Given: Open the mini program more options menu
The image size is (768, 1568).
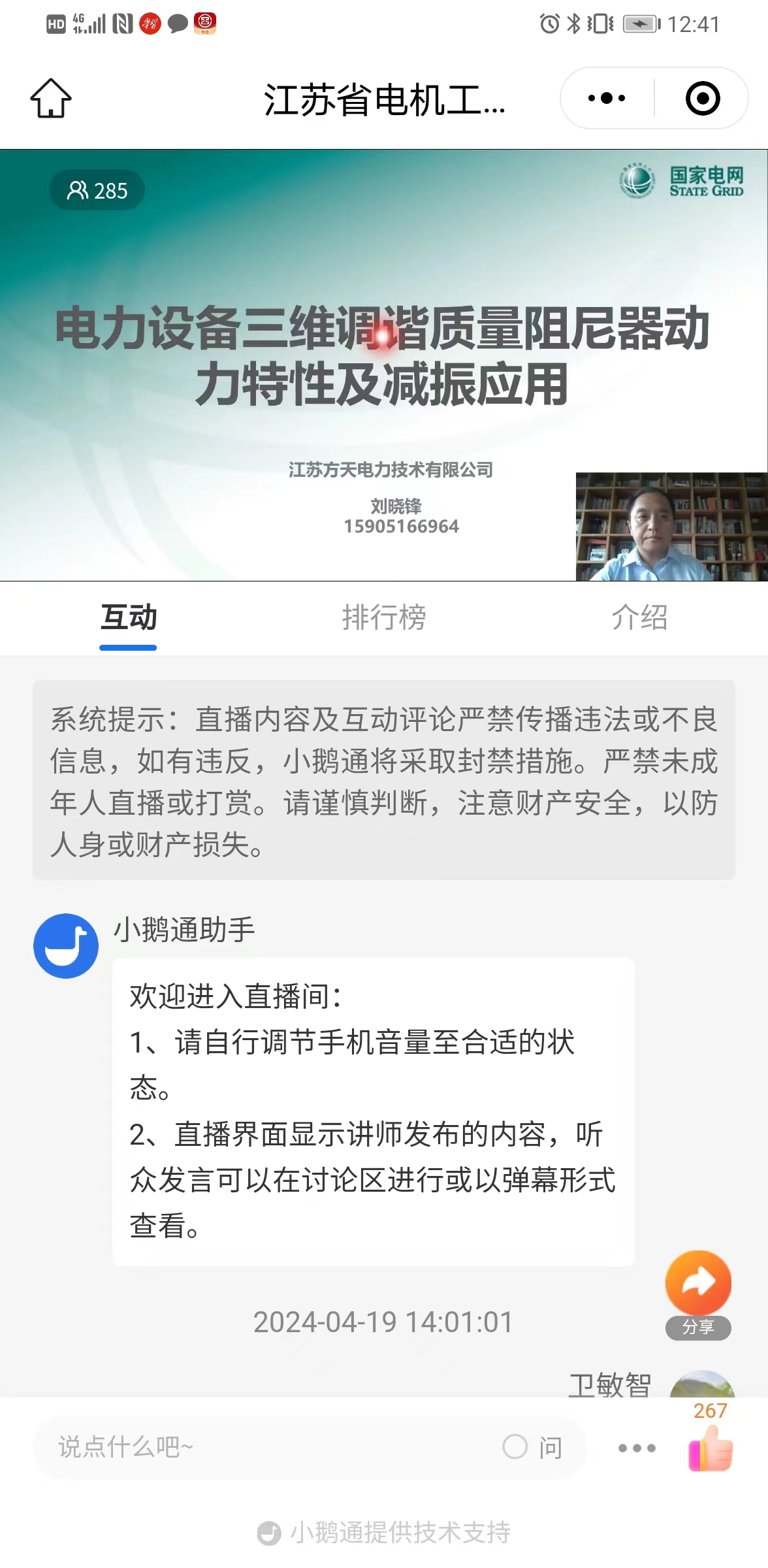Looking at the screenshot, I should (607, 99).
